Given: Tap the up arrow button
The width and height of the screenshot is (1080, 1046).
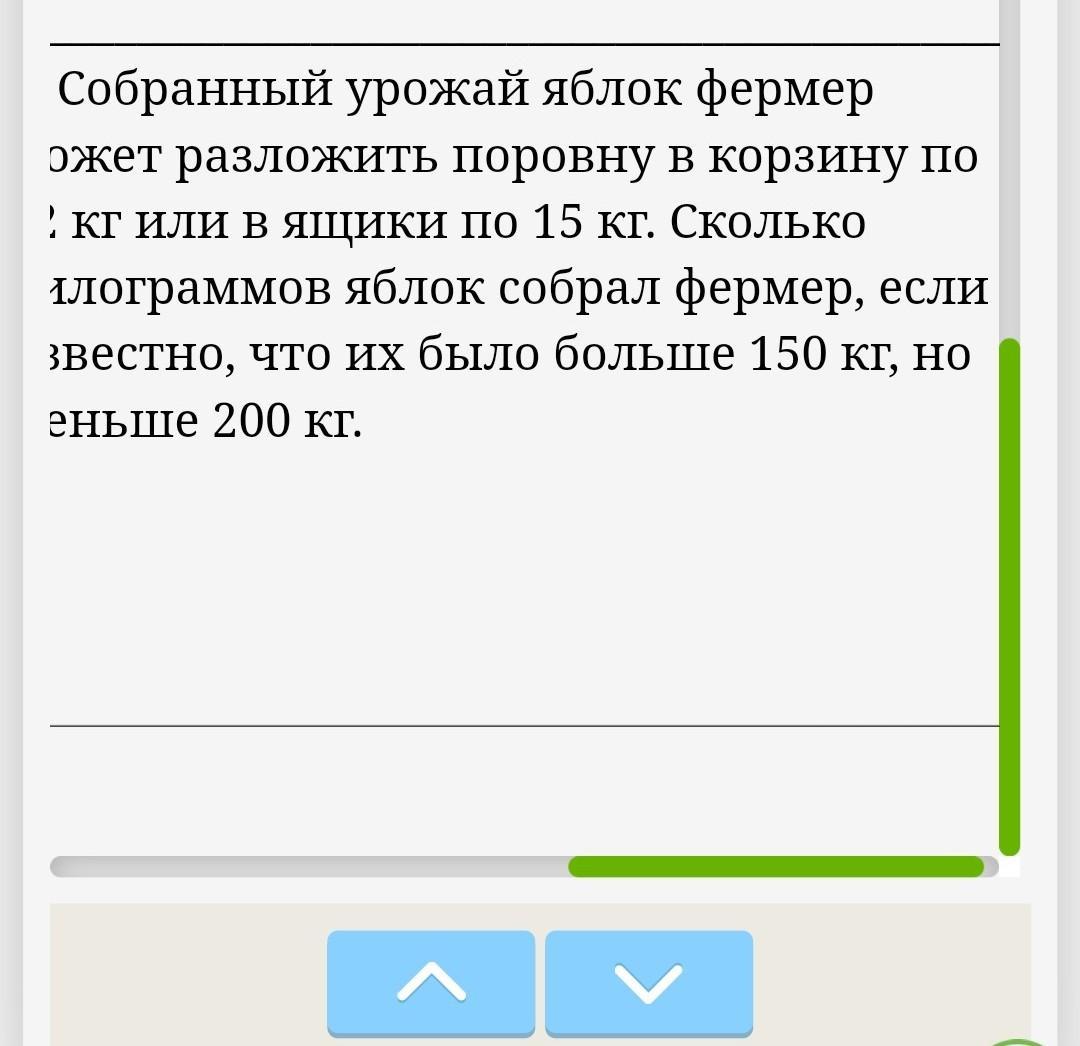Looking at the screenshot, I should 431,982.
